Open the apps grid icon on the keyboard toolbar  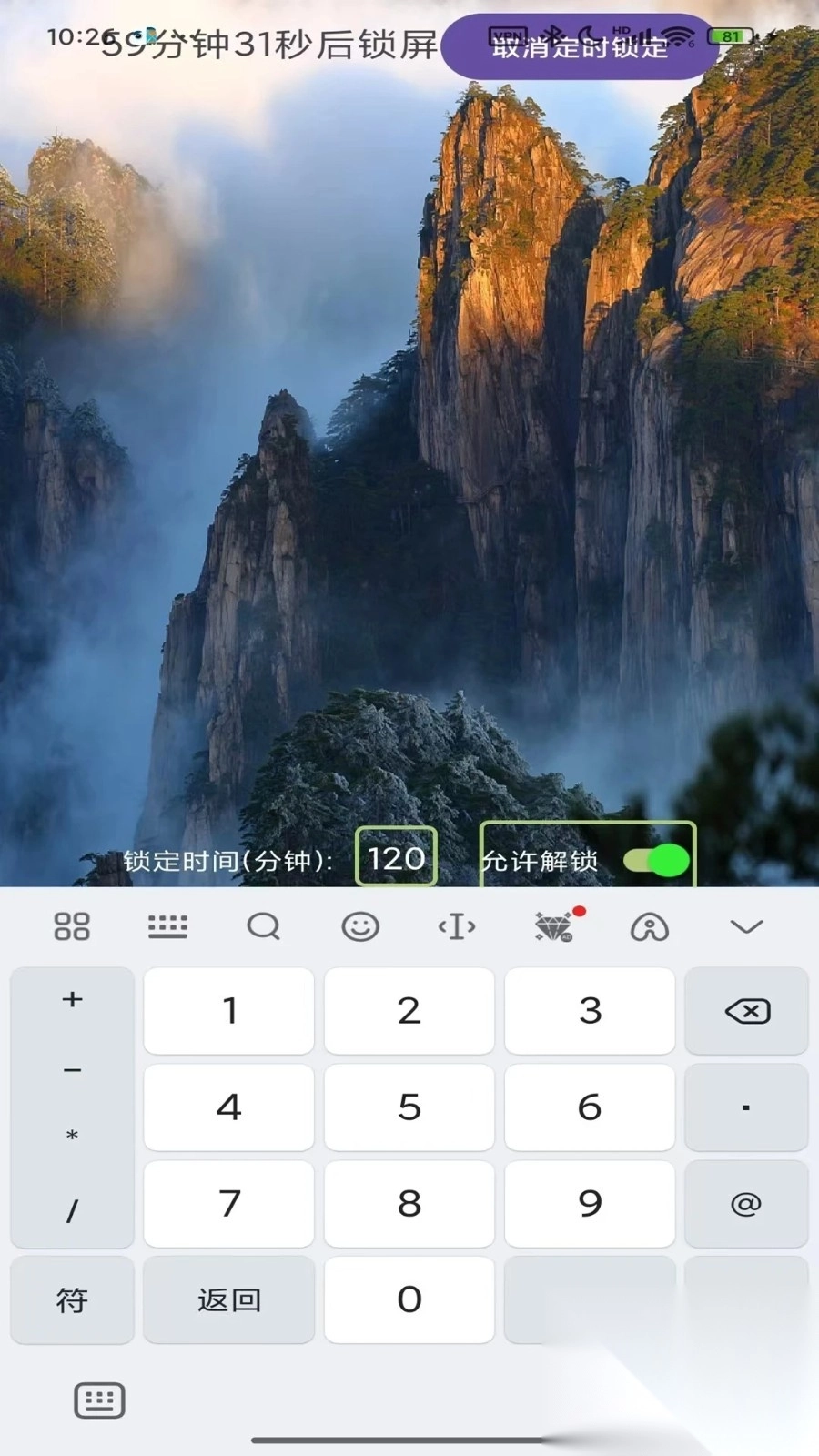tap(72, 926)
